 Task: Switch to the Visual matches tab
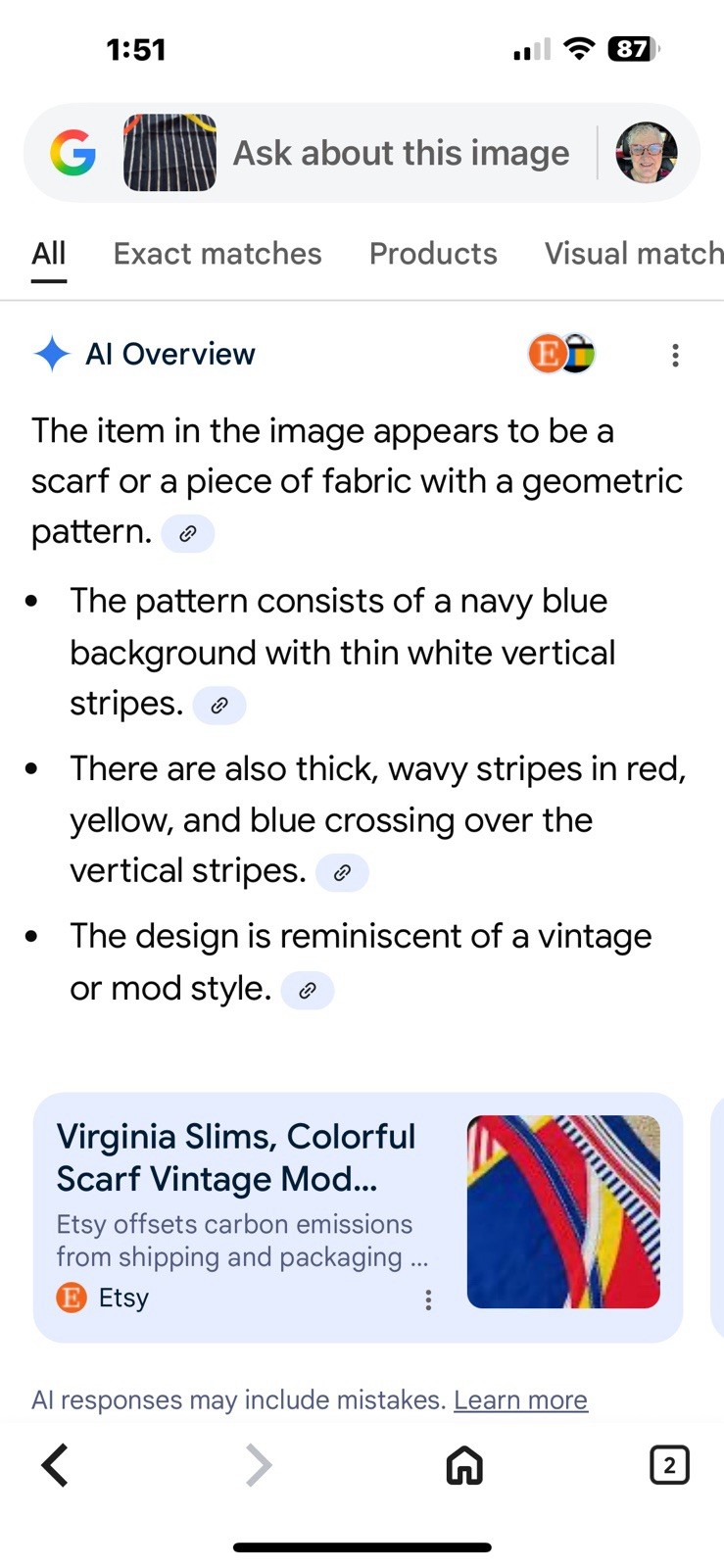633,254
